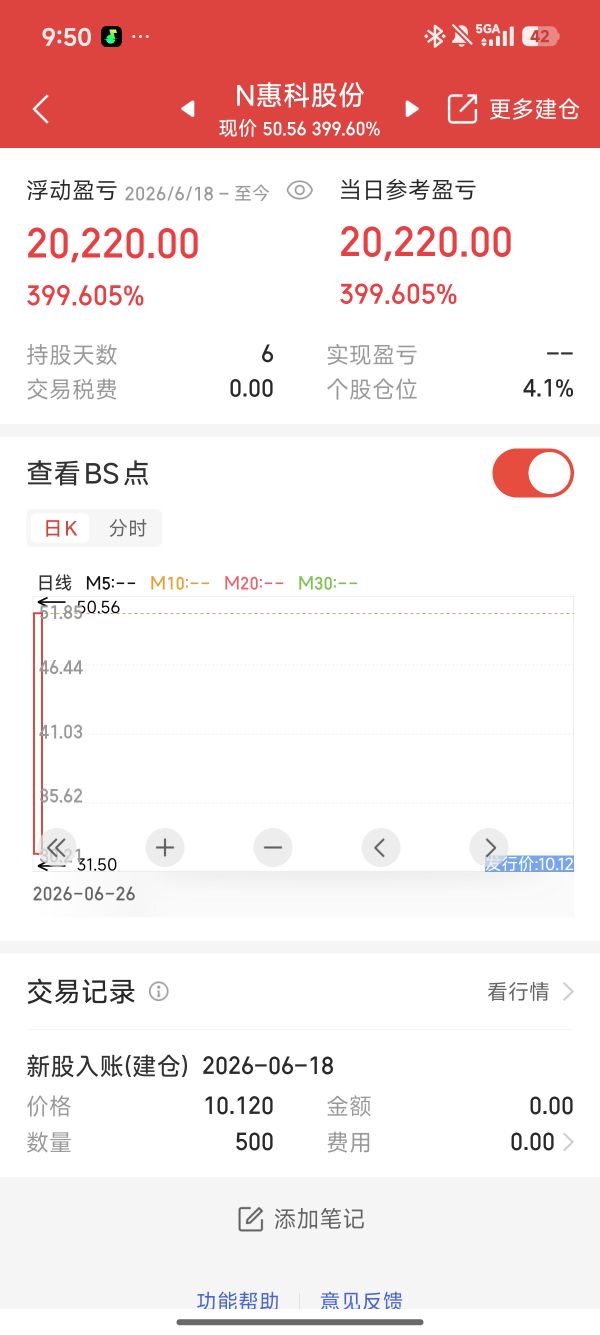Open the 功能帮助 link
The image size is (600, 1335).
coord(238,1301)
